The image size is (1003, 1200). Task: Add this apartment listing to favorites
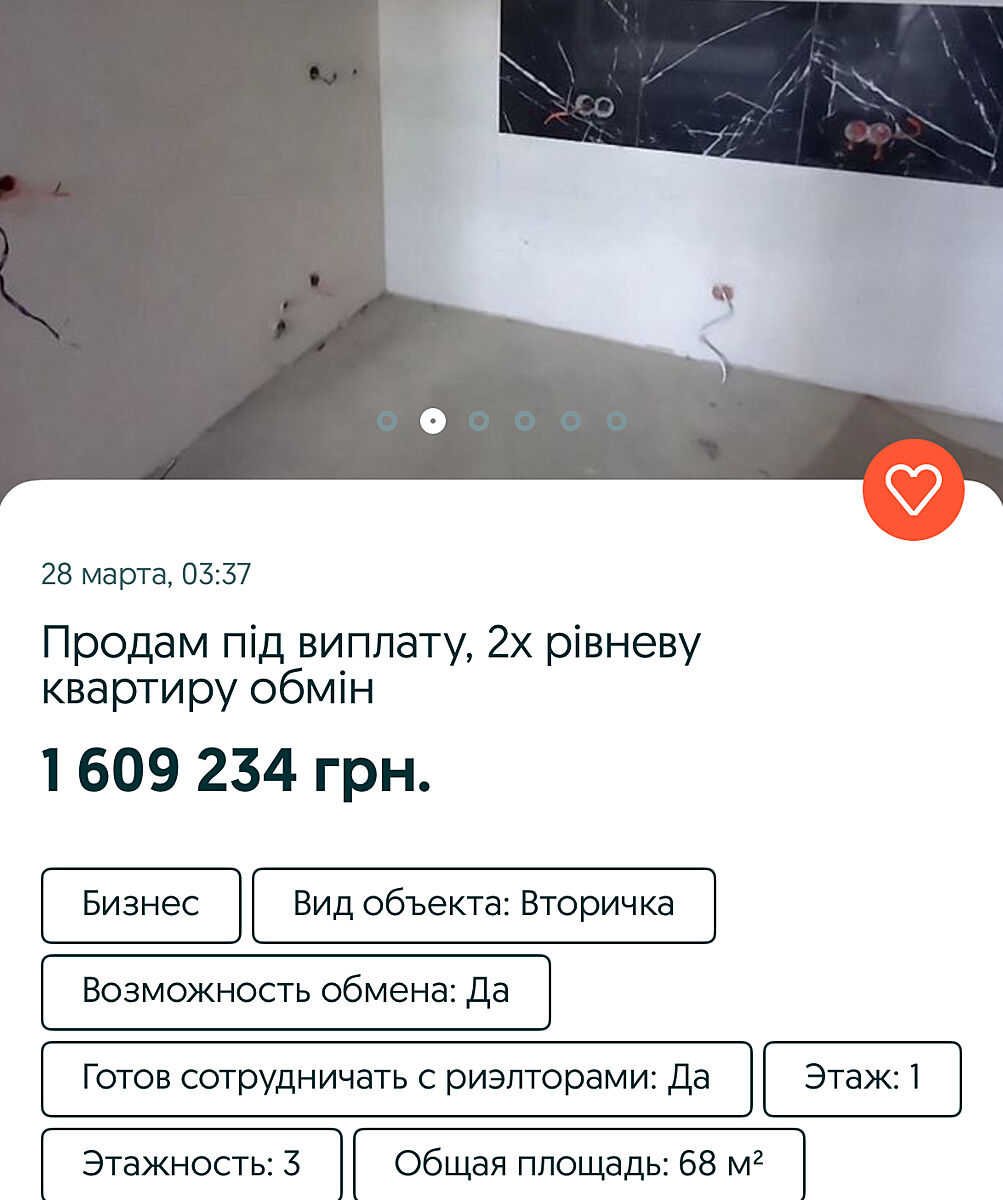pos(913,490)
